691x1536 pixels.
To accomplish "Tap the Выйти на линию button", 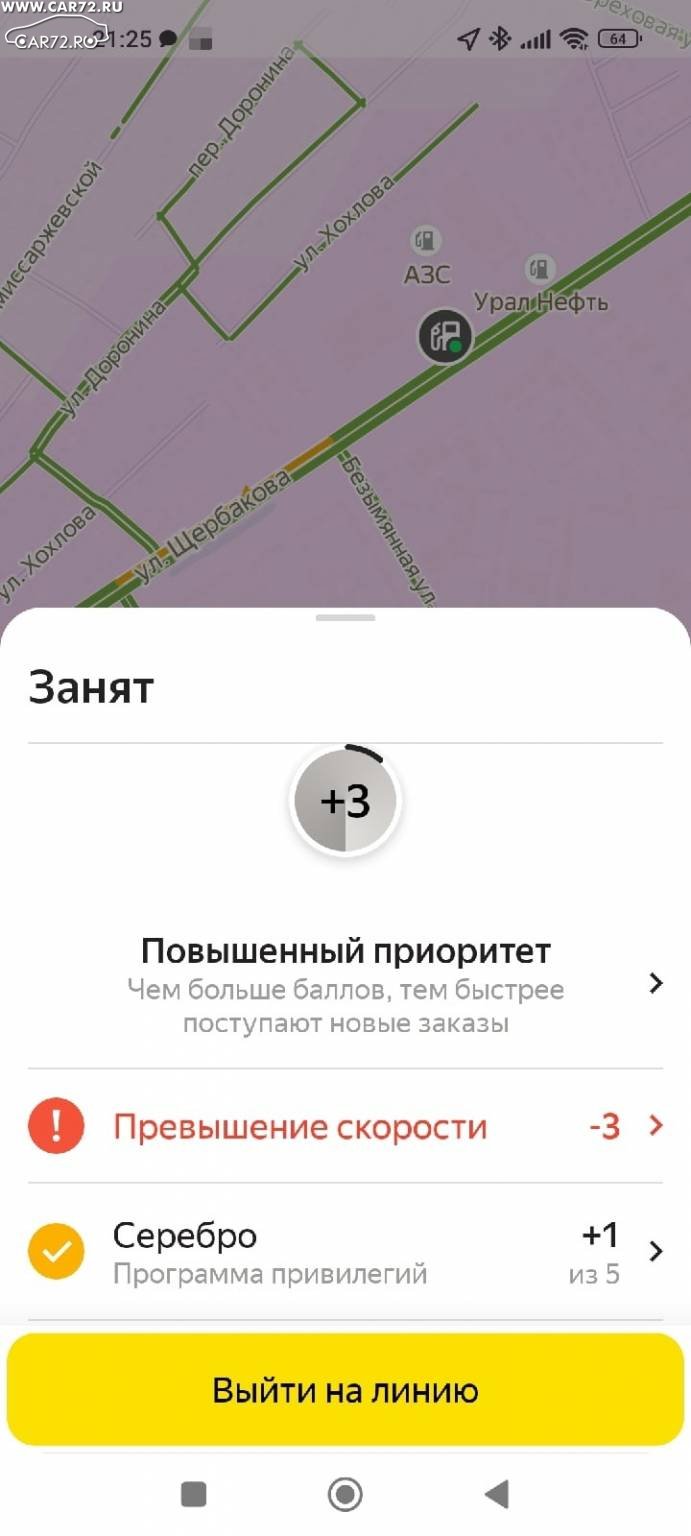I will pos(345,1390).
